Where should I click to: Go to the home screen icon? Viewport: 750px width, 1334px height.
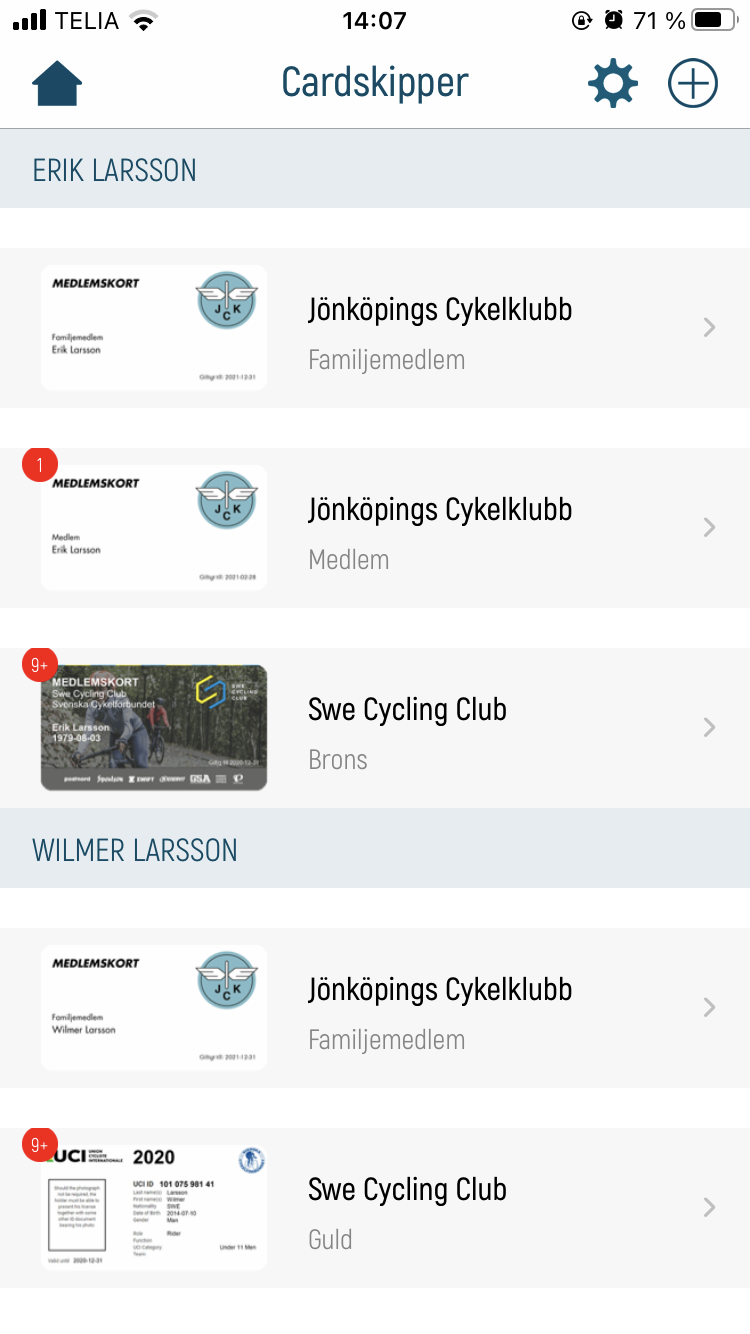point(57,83)
